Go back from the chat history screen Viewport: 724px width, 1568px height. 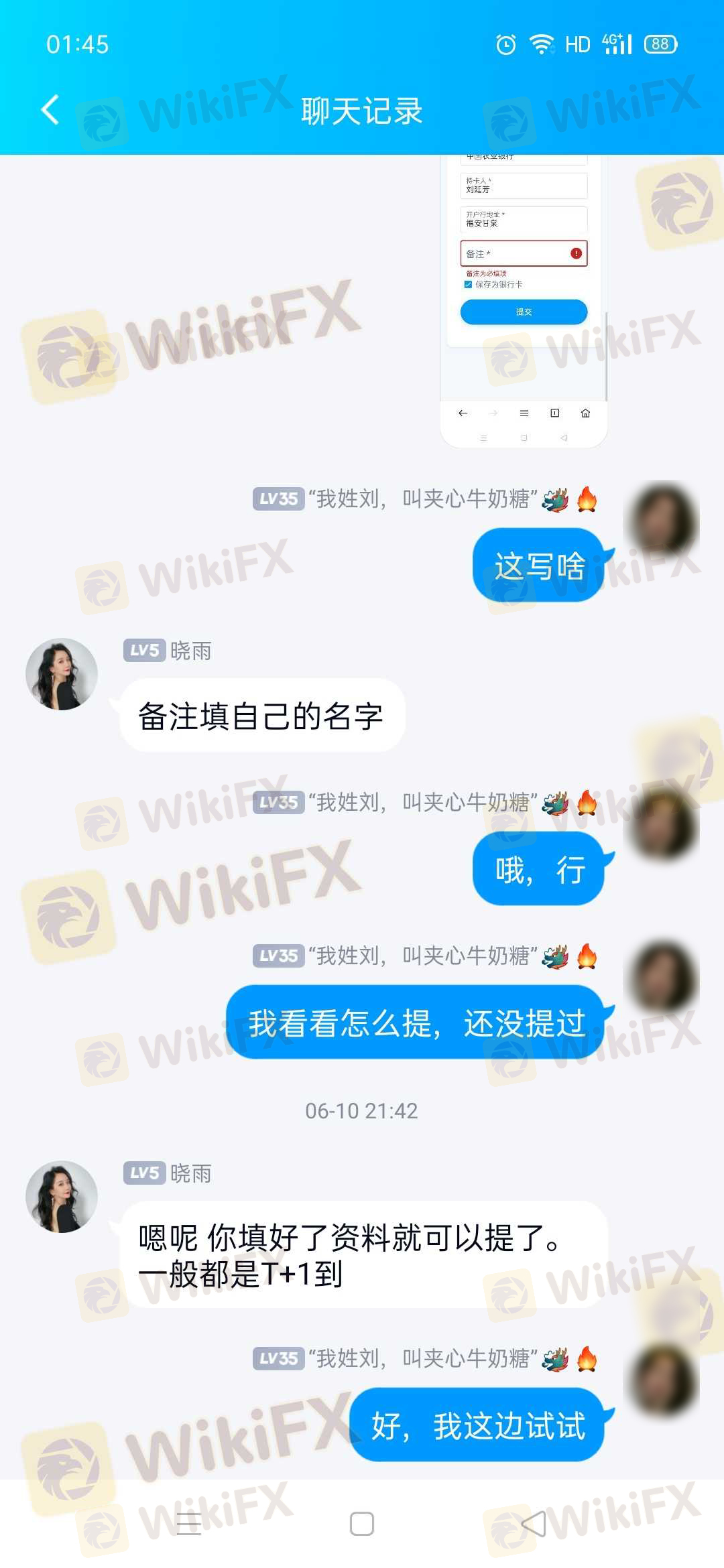[50, 110]
